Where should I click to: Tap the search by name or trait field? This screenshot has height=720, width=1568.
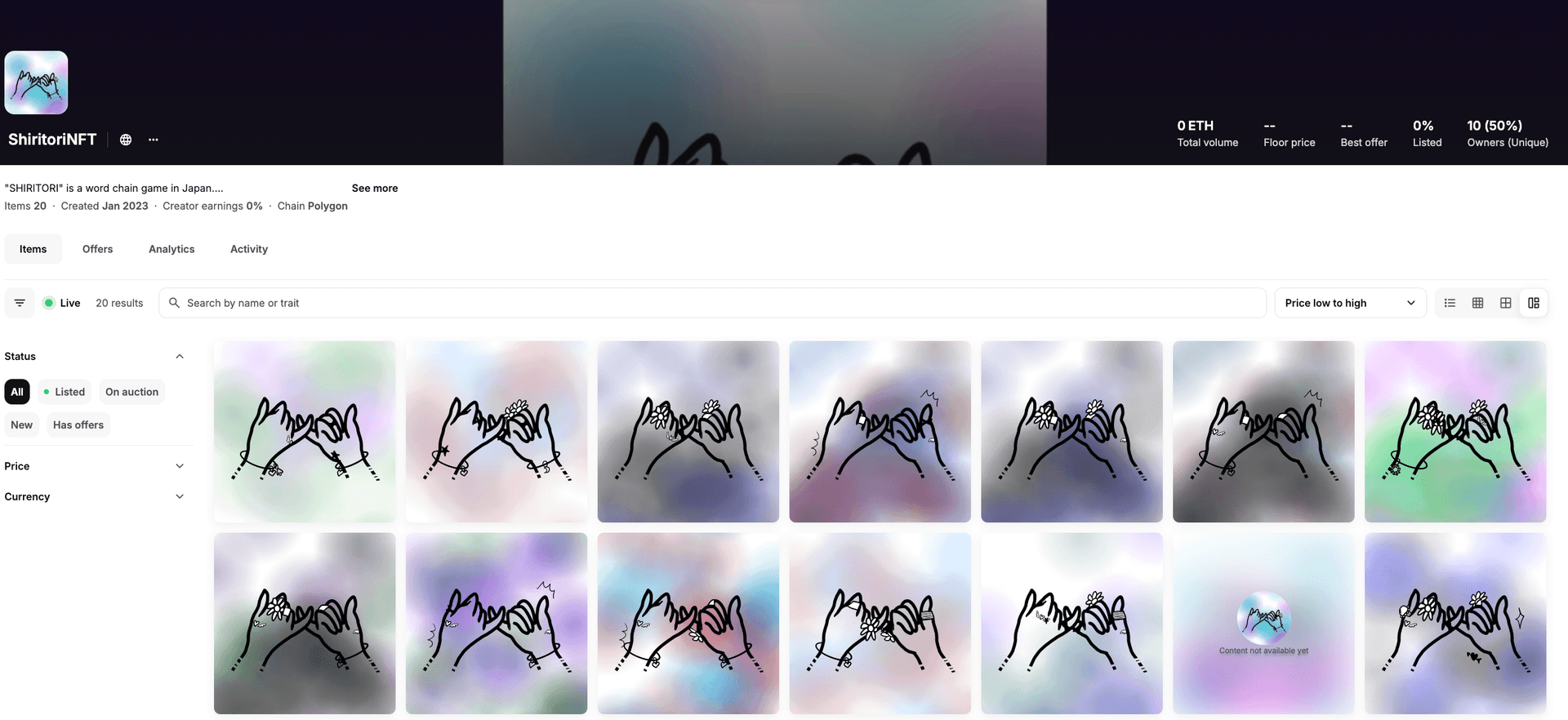tap(710, 303)
